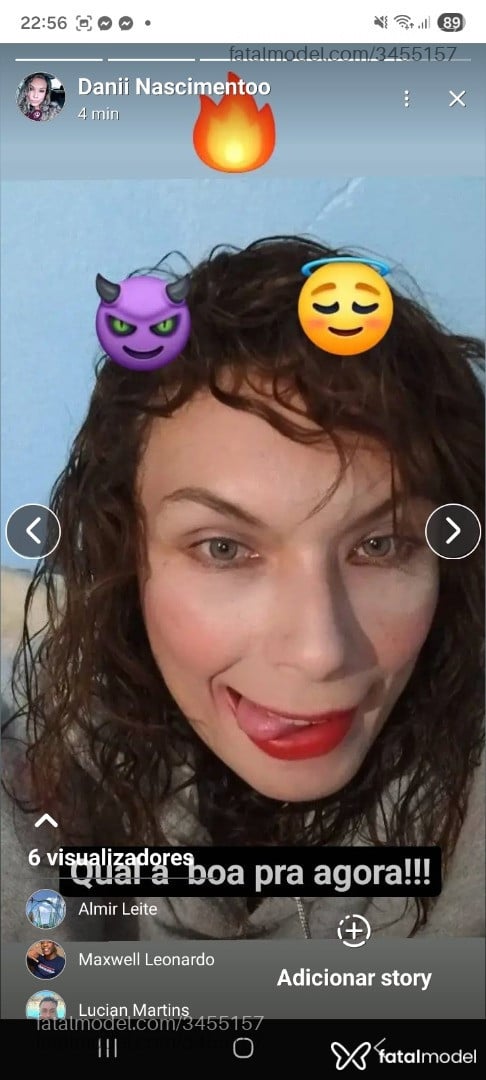Skip to the next story
The width and height of the screenshot is (486, 1080).
[x=453, y=531]
